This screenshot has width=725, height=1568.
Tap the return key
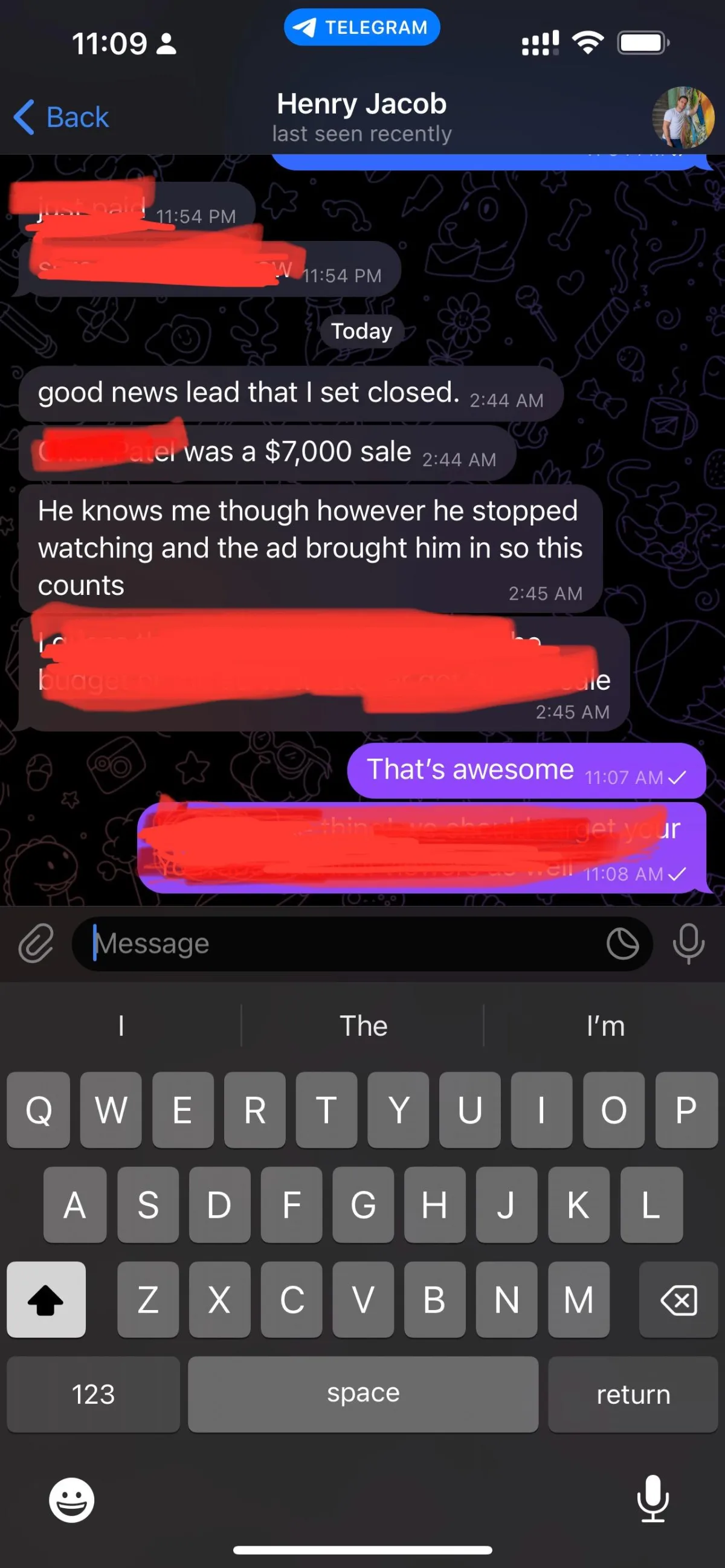click(x=633, y=1394)
